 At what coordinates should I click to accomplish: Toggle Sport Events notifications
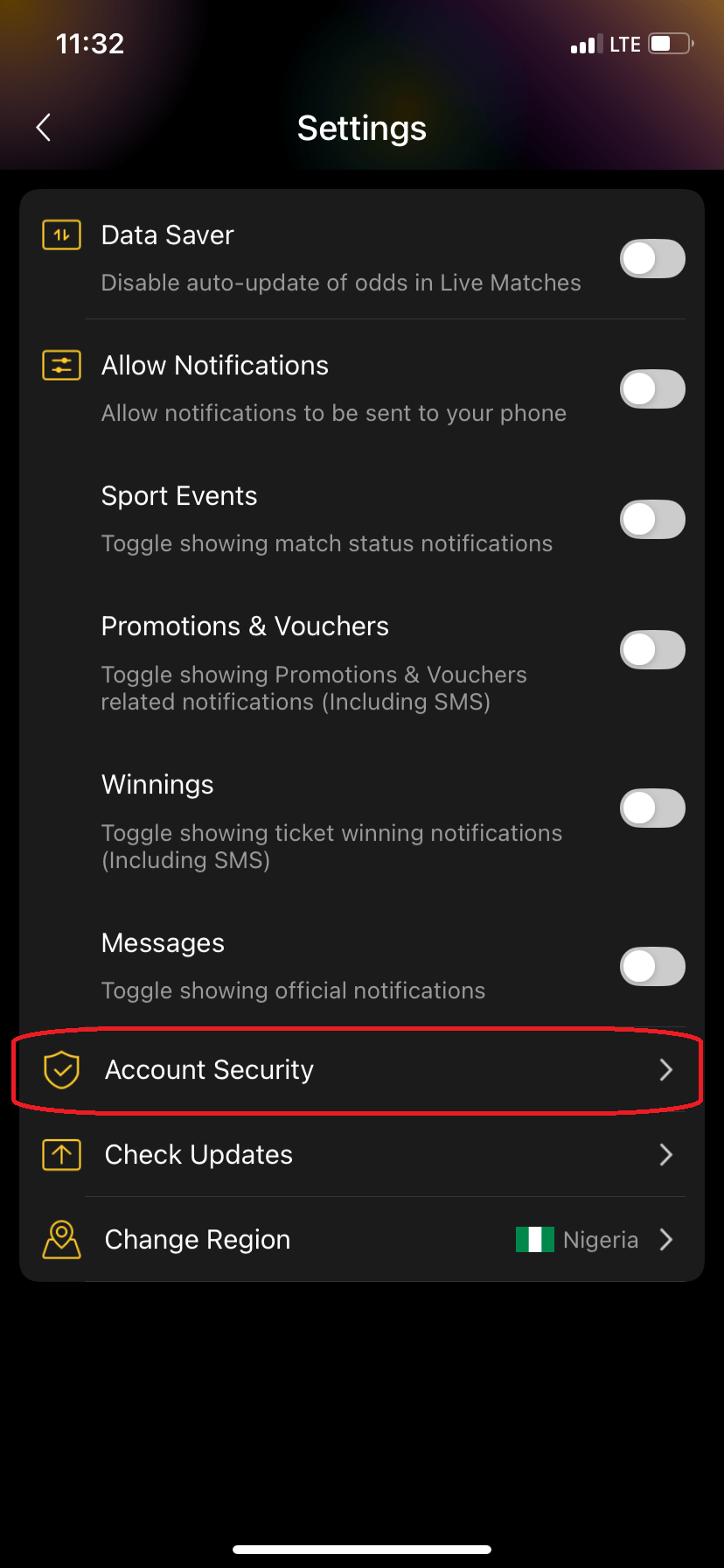652,520
